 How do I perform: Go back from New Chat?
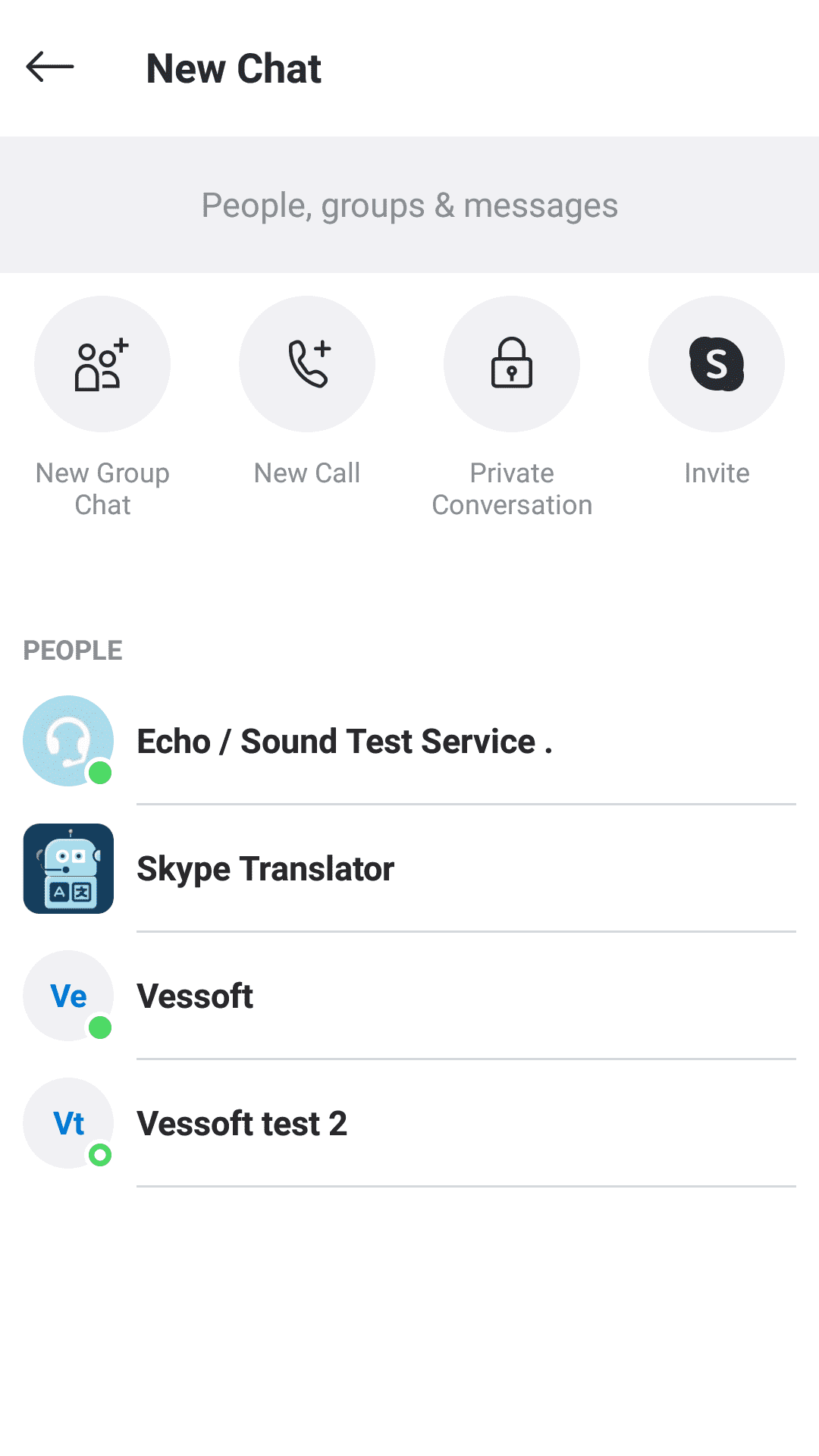50,67
